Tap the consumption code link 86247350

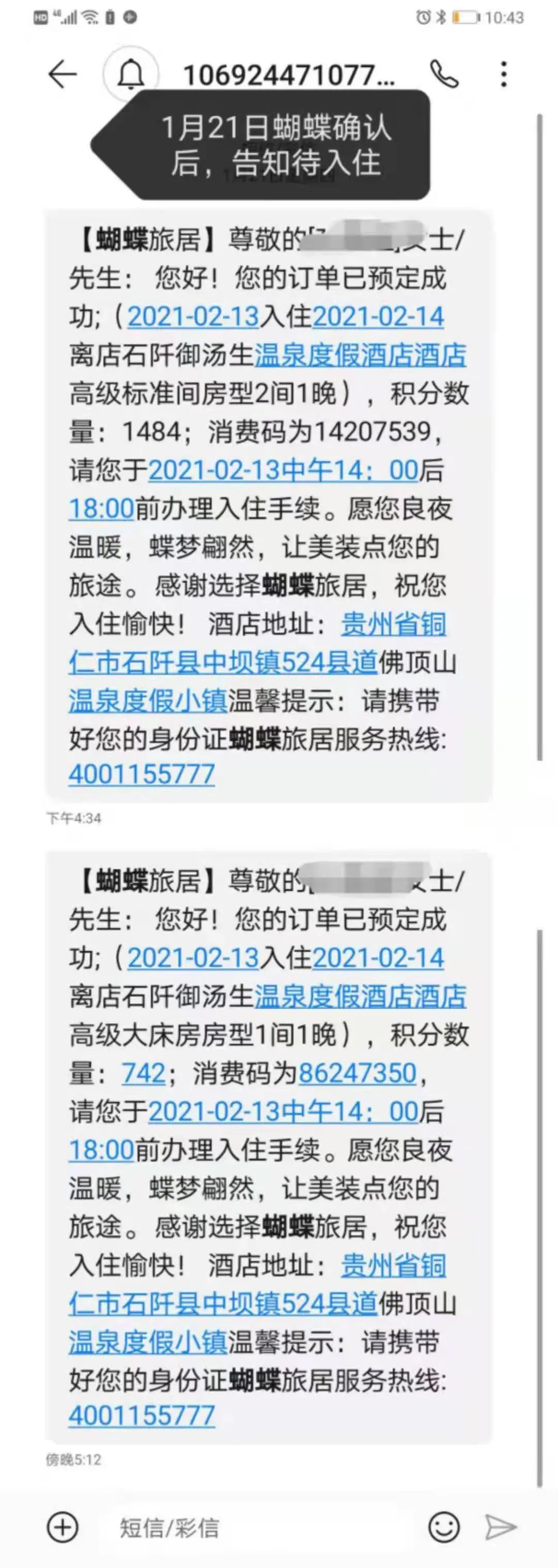click(357, 1073)
